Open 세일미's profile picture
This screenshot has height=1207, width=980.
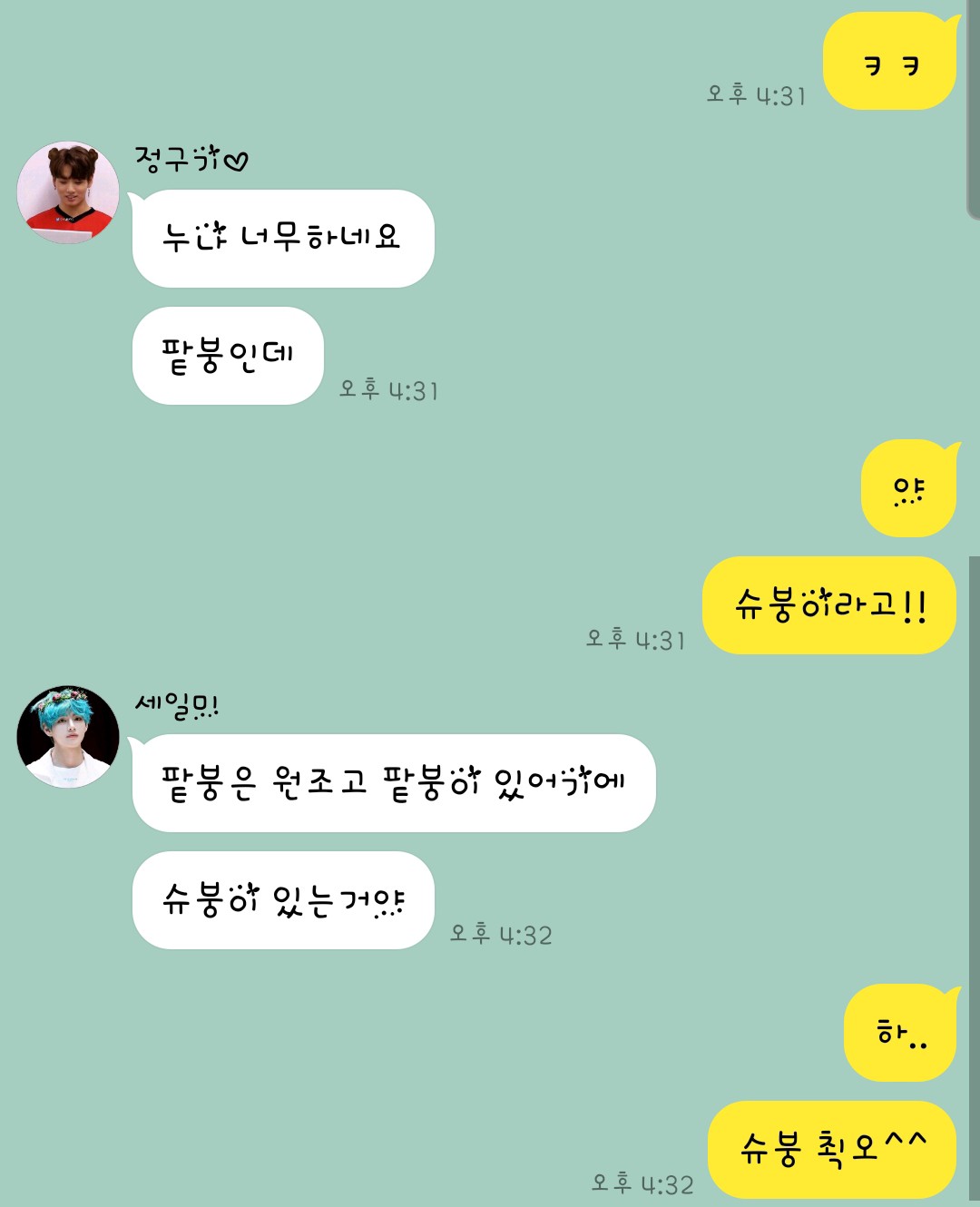point(68,736)
